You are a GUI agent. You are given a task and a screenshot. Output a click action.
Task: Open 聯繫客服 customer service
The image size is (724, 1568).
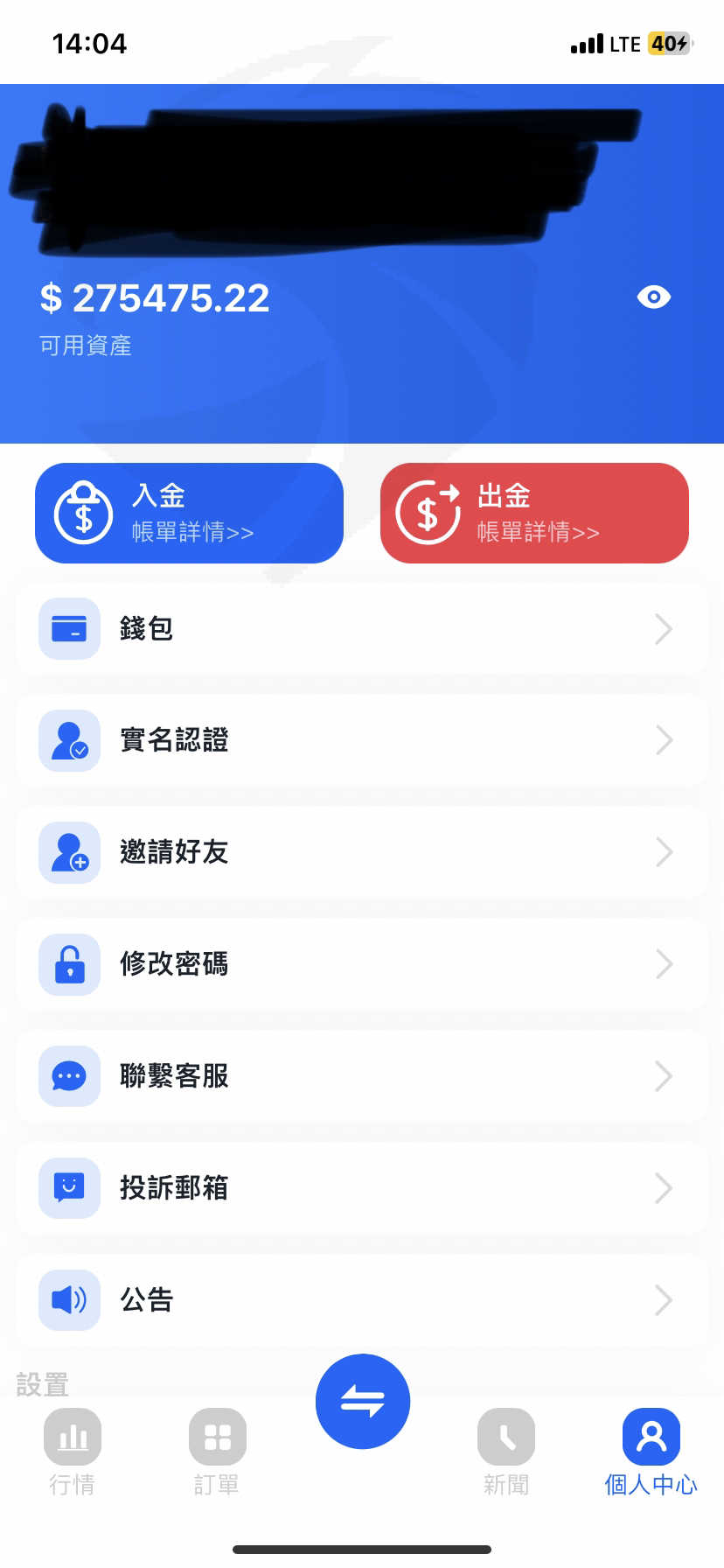point(362,1076)
